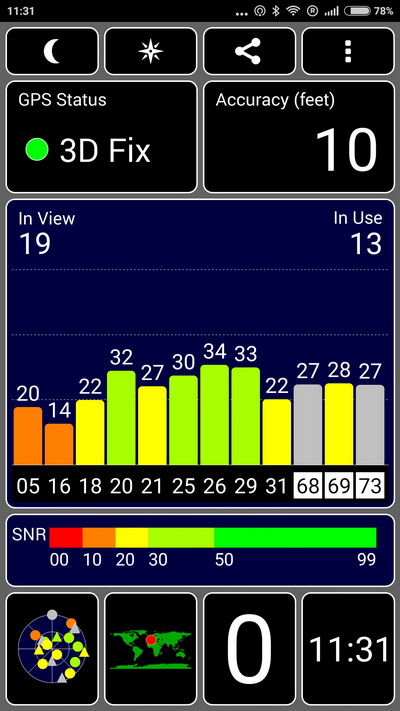Open the world map tile
This screenshot has height=711, width=400.
(151, 649)
